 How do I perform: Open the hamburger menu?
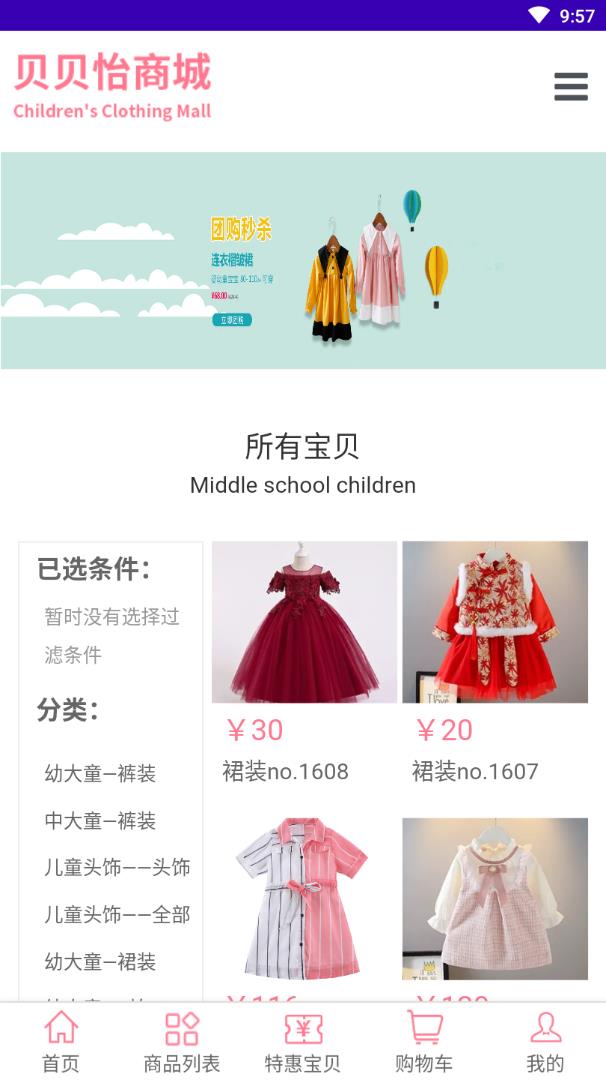click(x=570, y=87)
